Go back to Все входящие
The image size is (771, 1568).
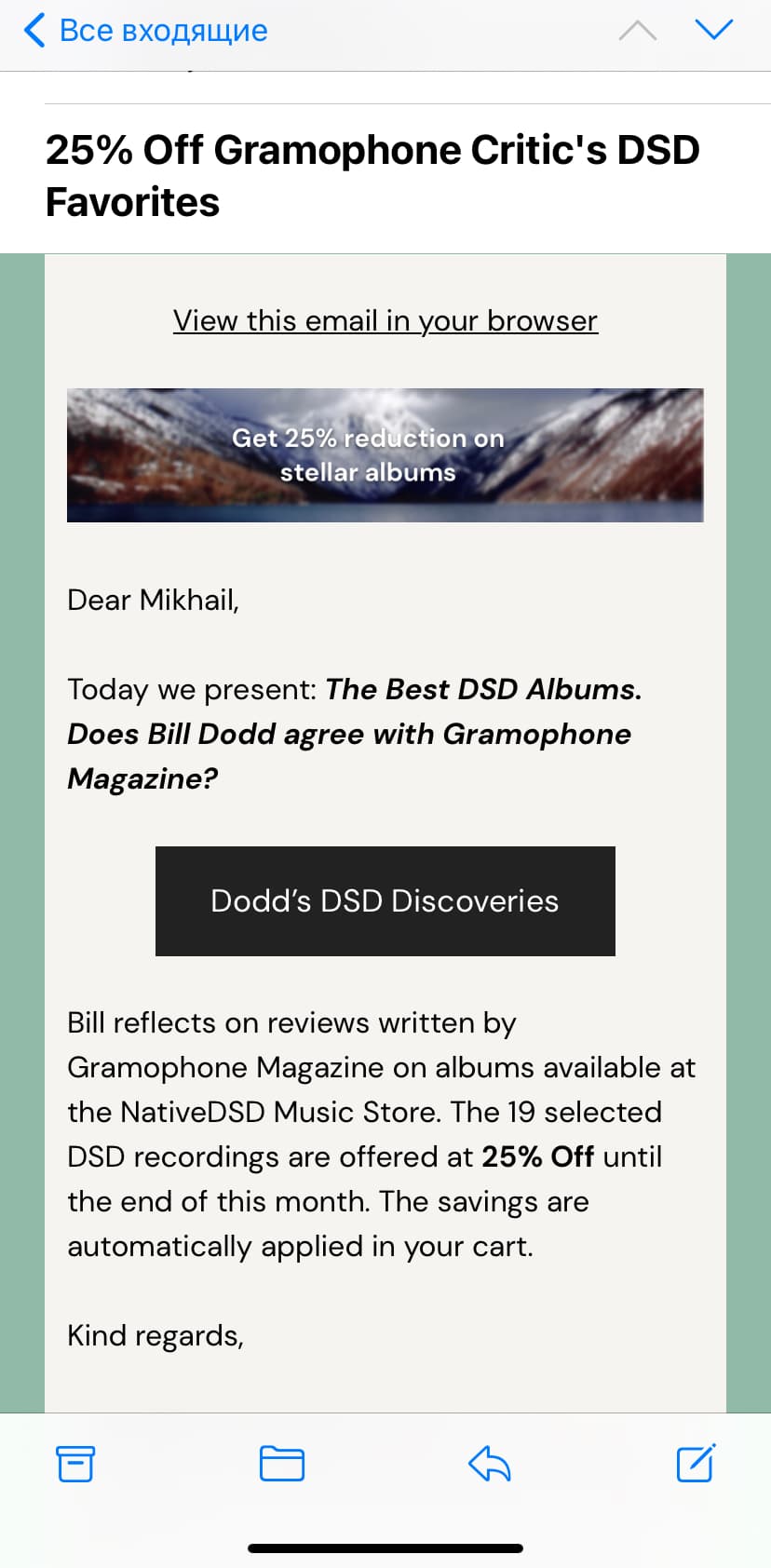tap(145, 31)
